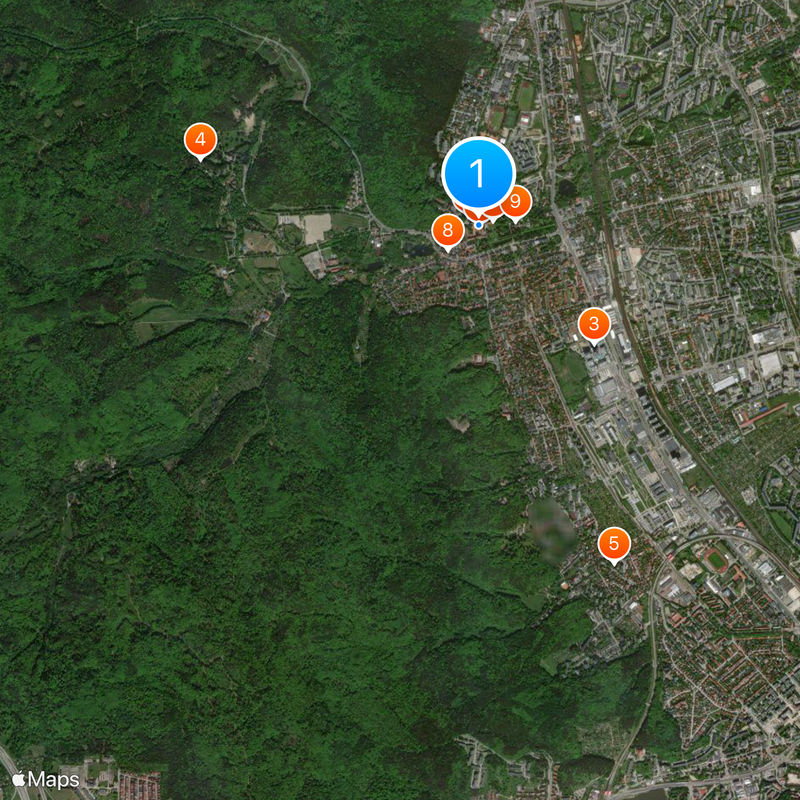
Task: Open the location marked by pin 5
Action: (x=614, y=545)
